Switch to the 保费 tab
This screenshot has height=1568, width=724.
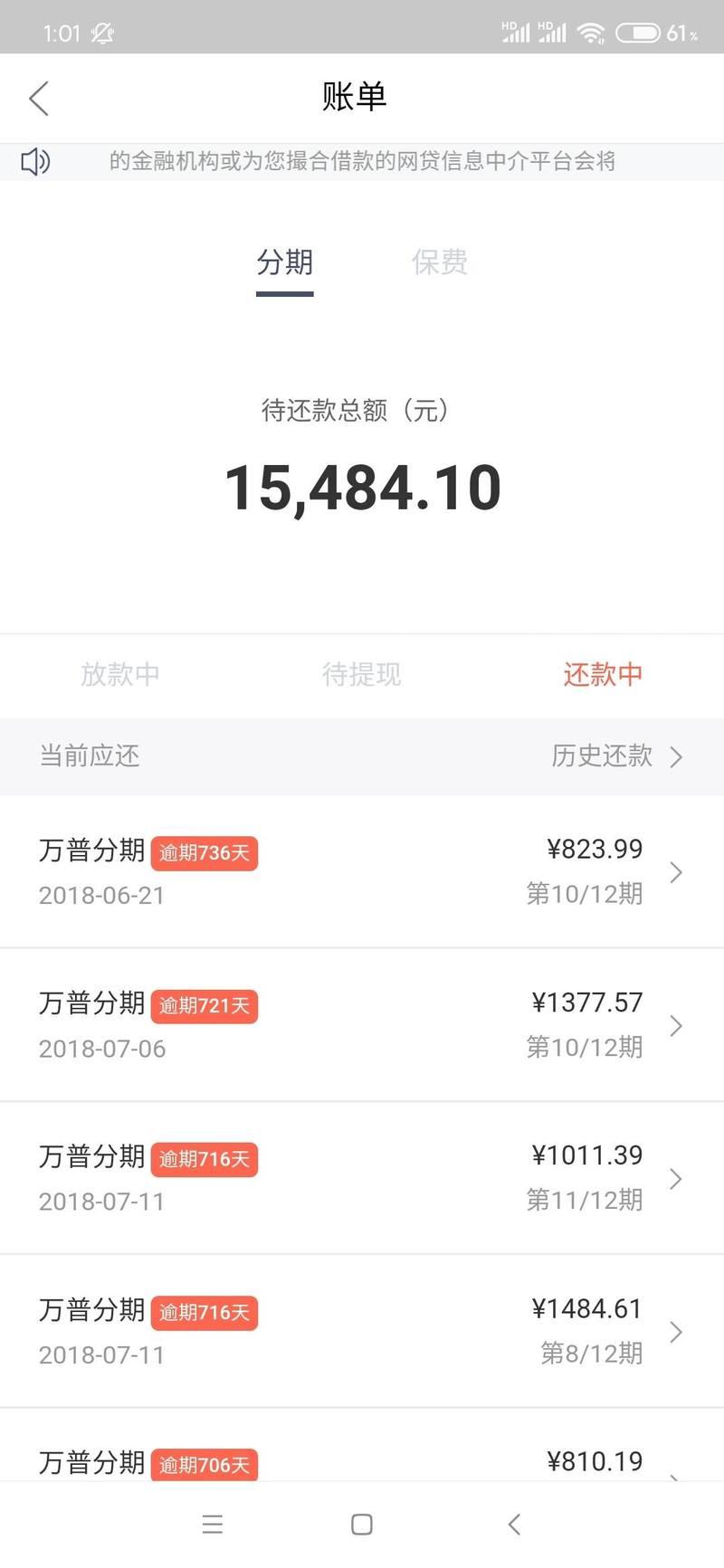click(x=440, y=262)
